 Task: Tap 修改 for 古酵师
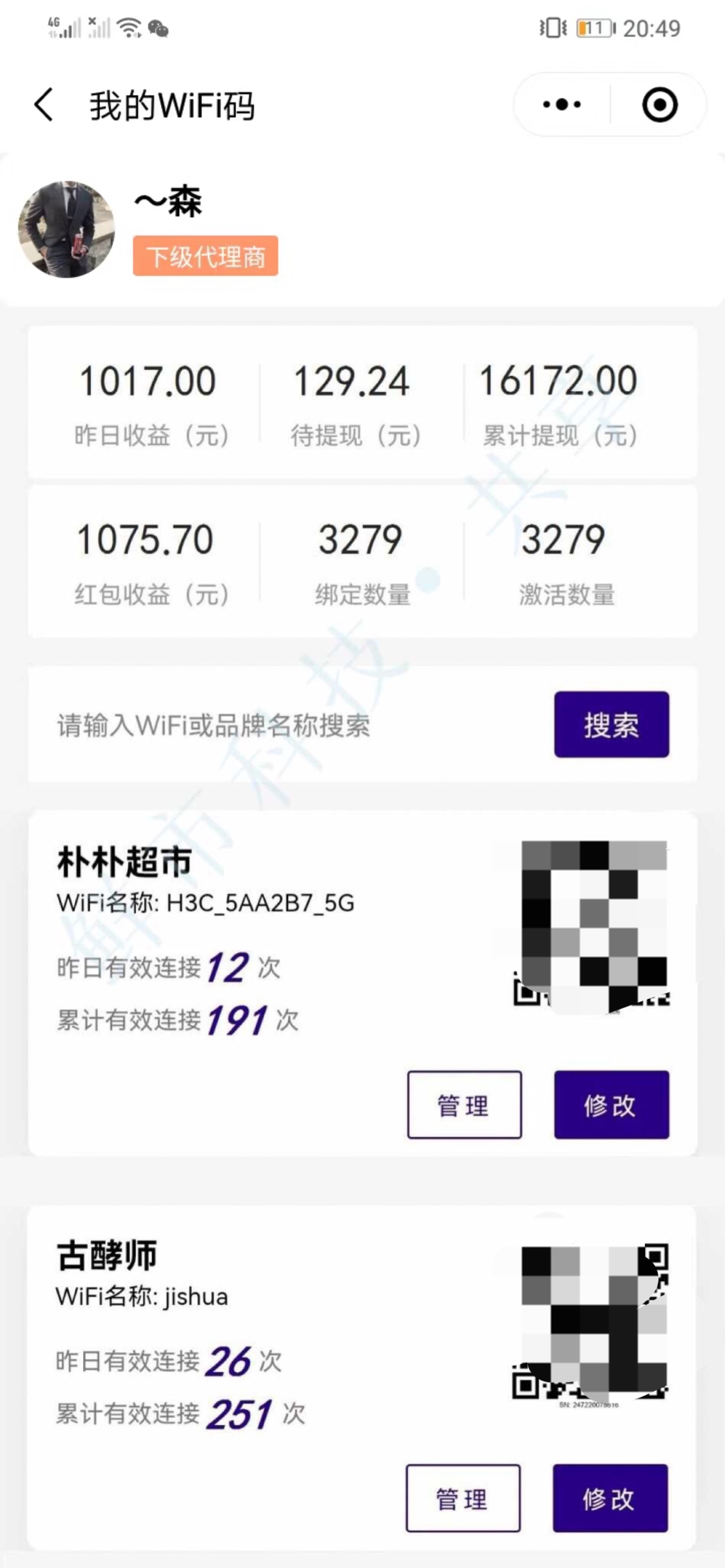(610, 1498)
